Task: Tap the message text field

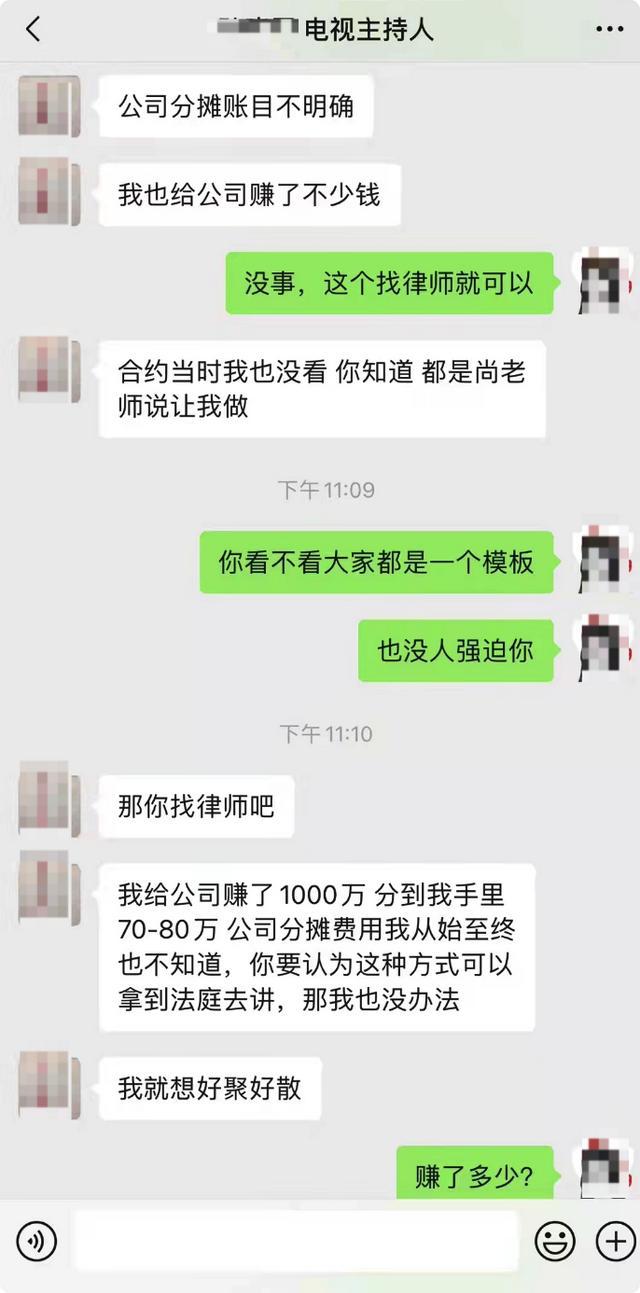Action: tap(296, 1242)
